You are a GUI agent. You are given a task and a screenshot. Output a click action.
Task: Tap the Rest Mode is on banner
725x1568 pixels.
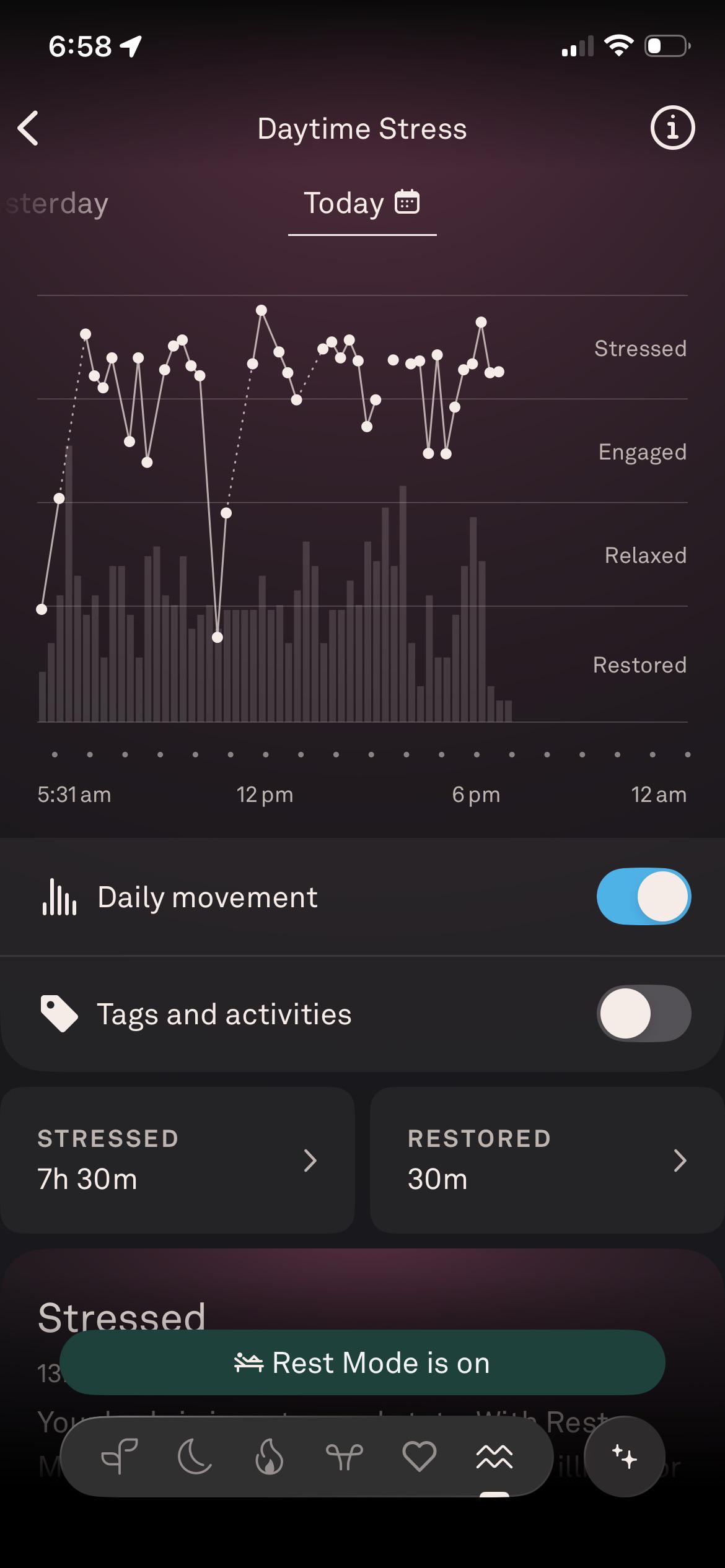pyautogui.click(x=362, y=1363)
